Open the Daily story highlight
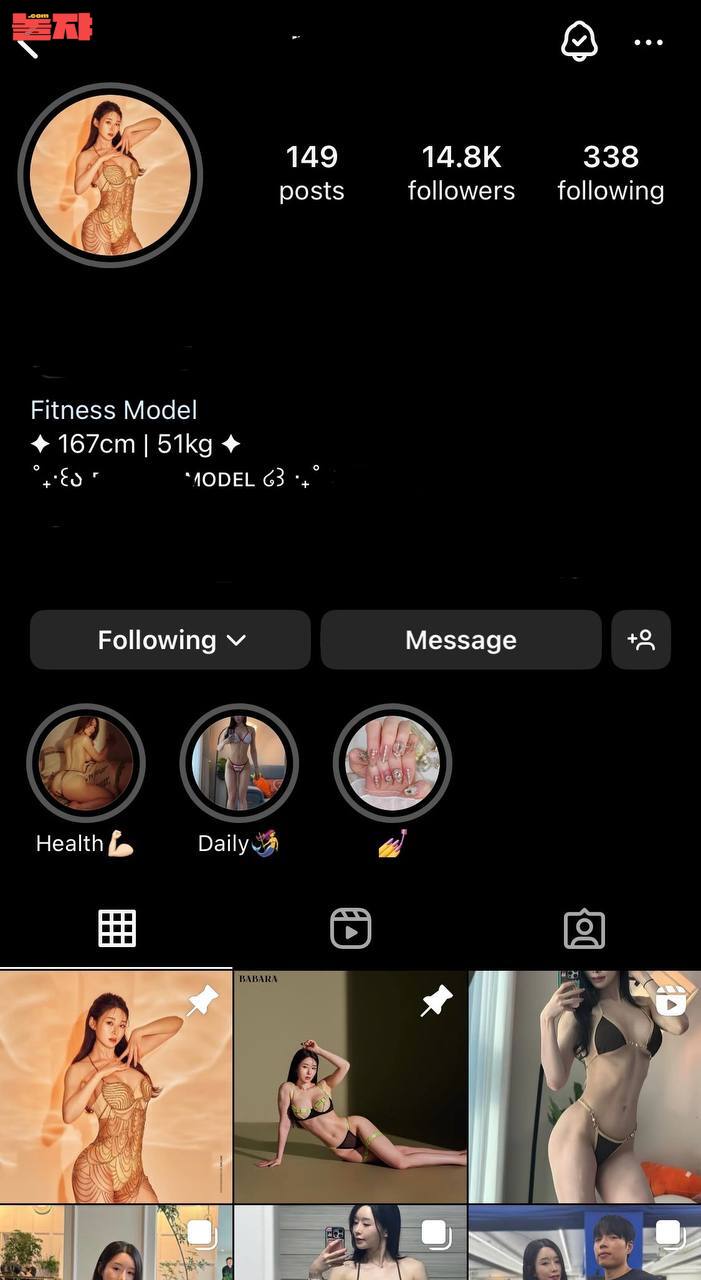The image size is (701, 1280). tap(239, 765)
